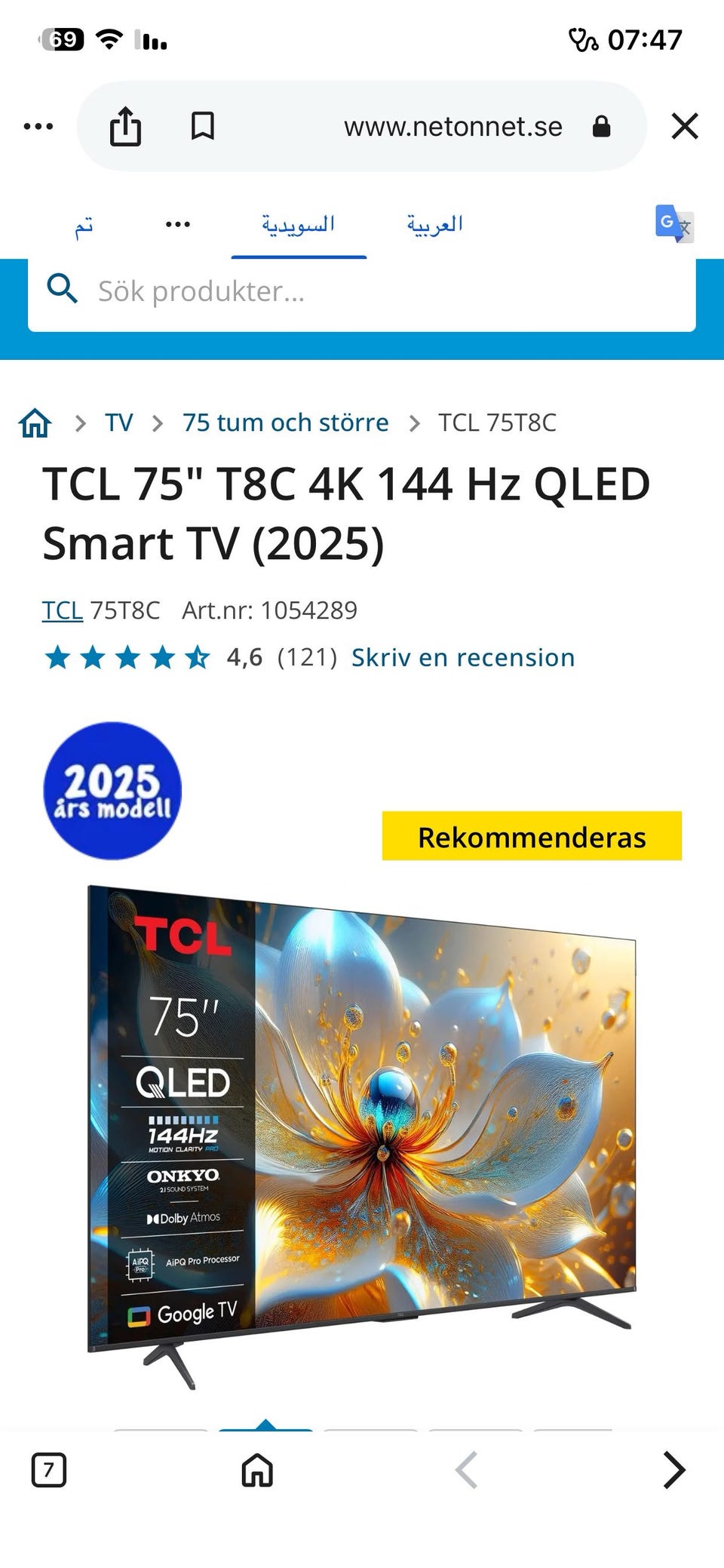Open the TV breadcrumb link
This screenshot has width=724, height=1568.
click(x=118, y=423)
